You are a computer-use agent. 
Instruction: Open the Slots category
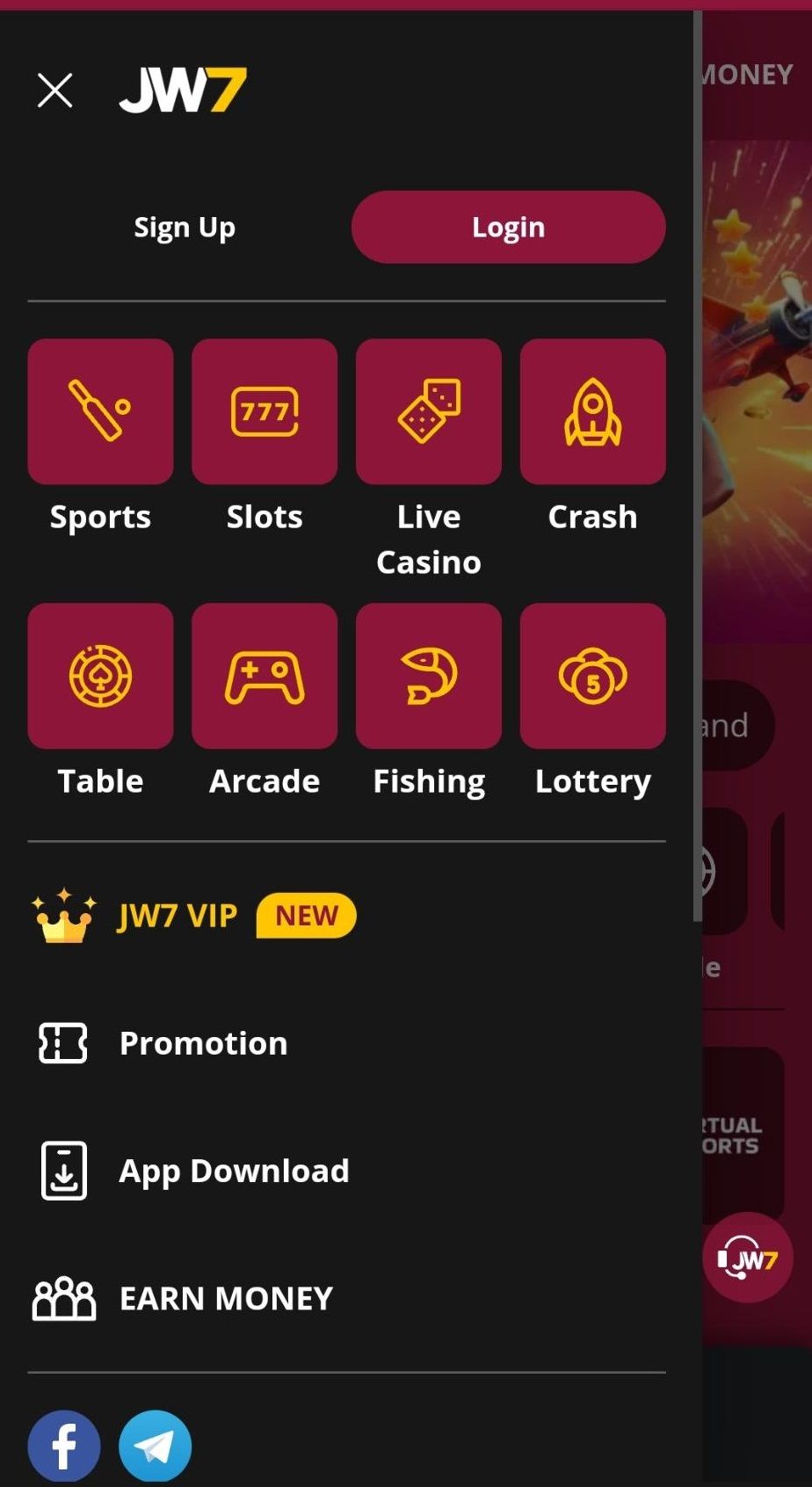pyautogui.click(x=265, y=411)
